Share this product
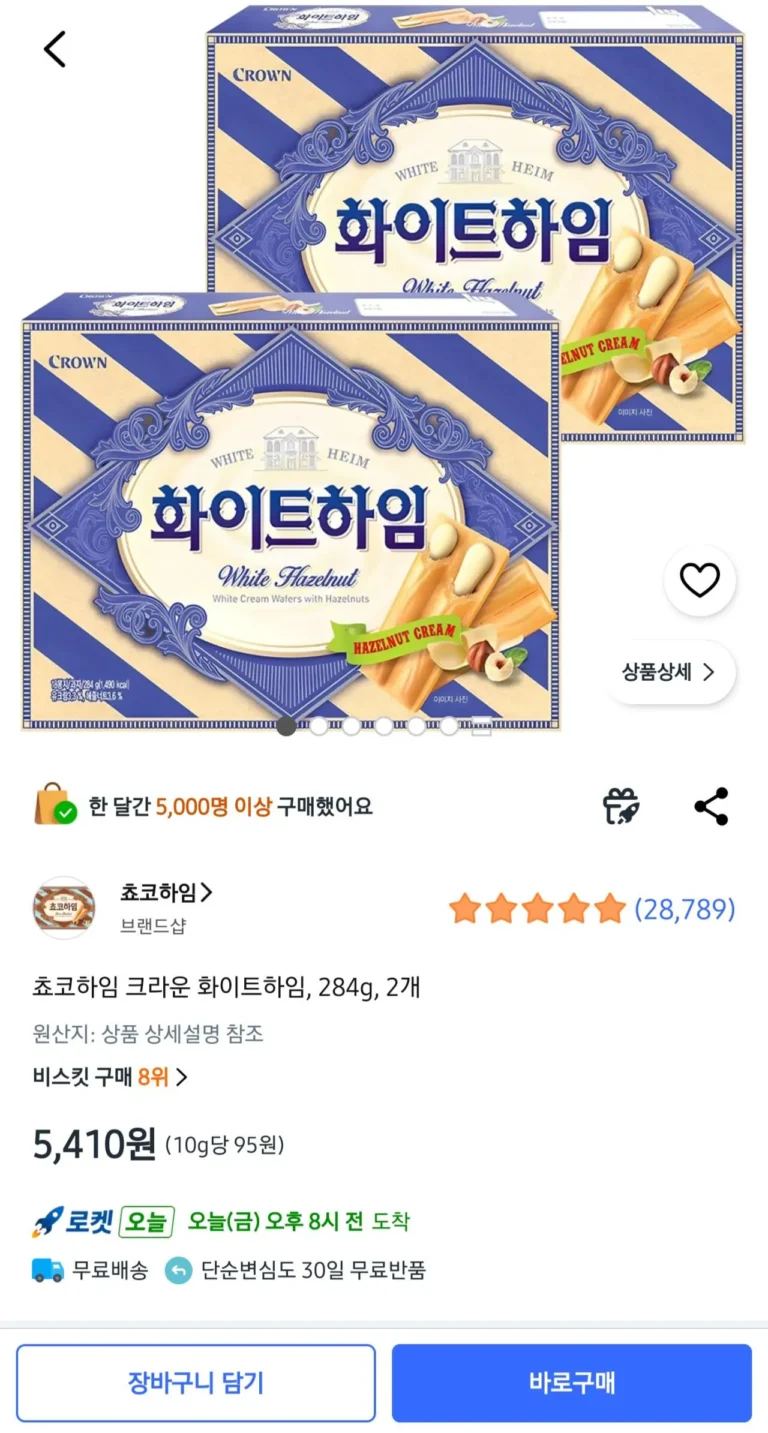The image size is (768, 1433). pos(711,806)
